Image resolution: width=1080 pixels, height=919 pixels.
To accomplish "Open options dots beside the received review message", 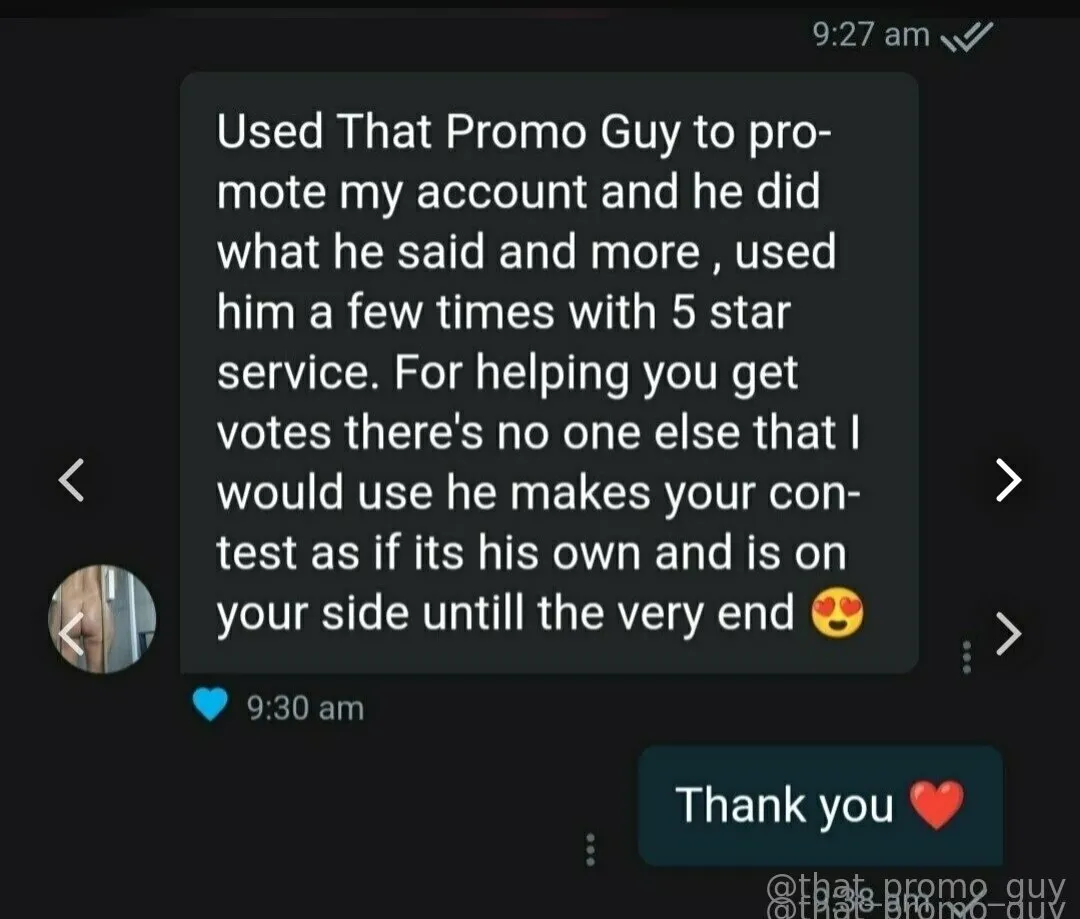I will [966, 657].
